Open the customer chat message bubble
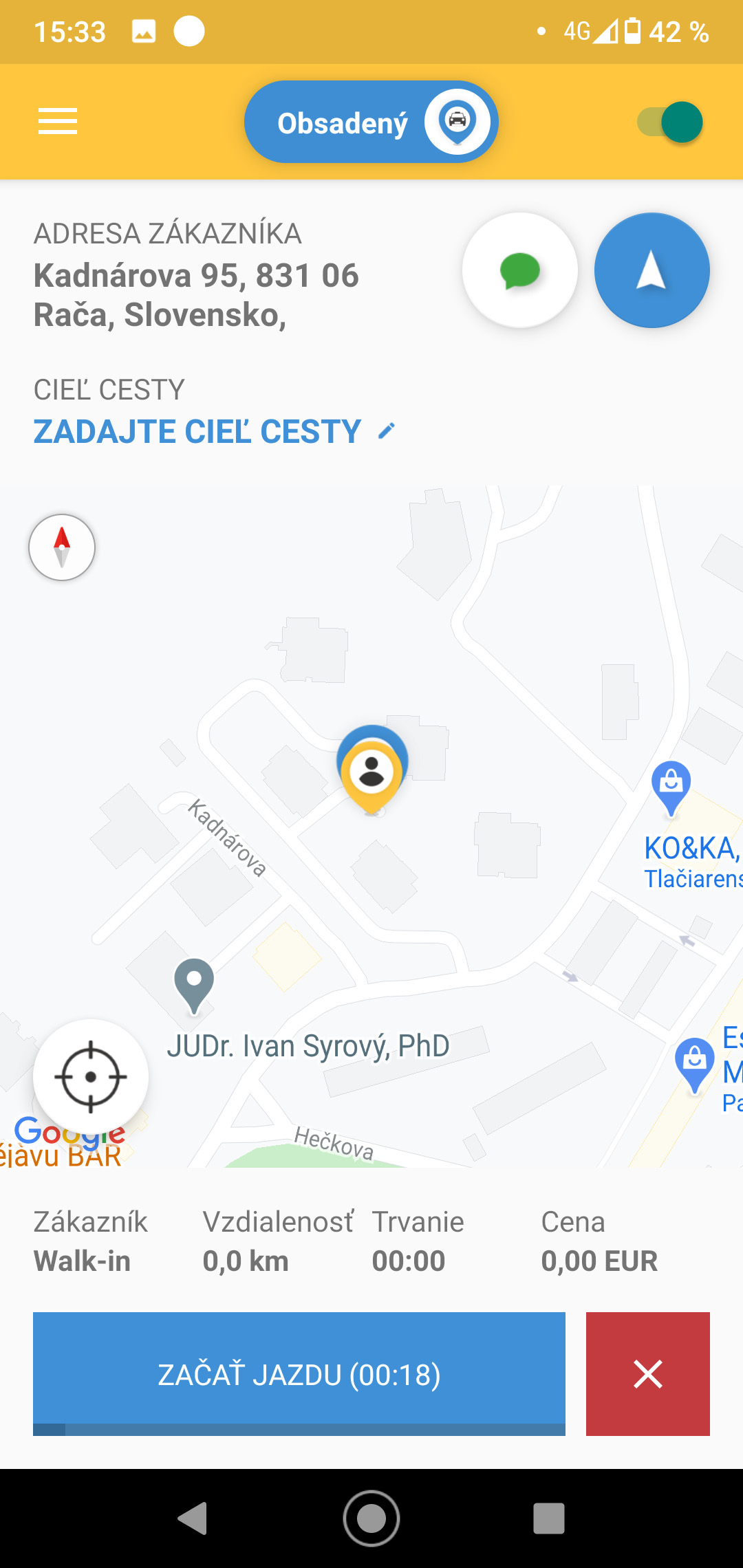This screenshot has height=1568, width=743. tap(520, 270)
